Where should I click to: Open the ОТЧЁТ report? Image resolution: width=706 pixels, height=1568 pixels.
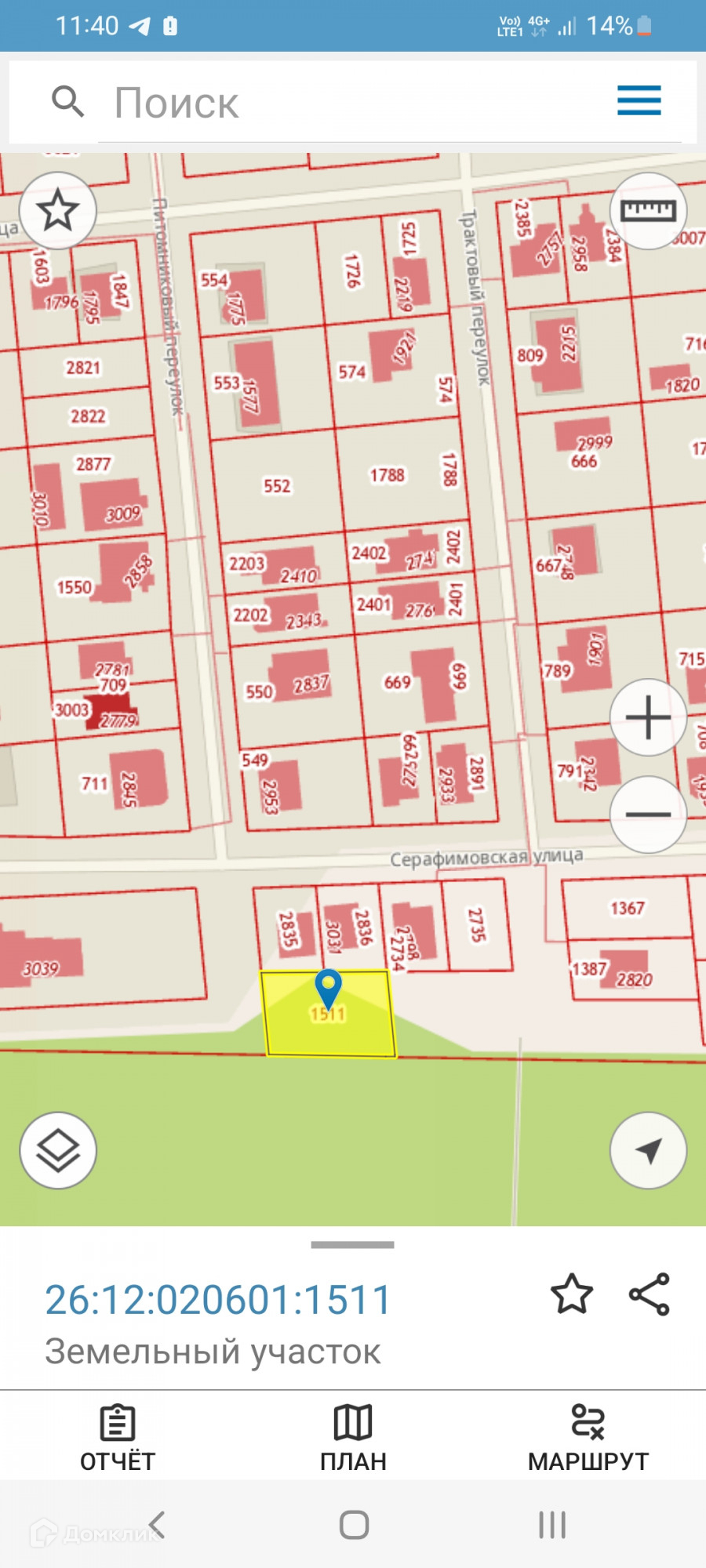coord(118,1438)
